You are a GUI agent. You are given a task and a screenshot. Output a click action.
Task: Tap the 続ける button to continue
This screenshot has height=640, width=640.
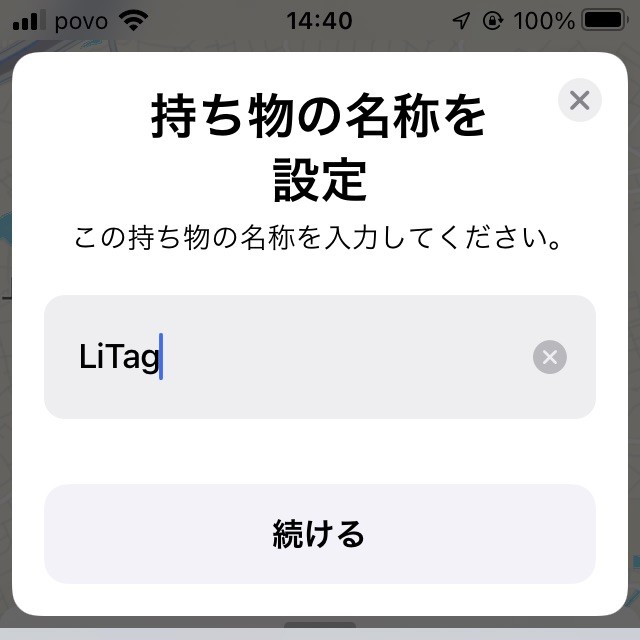coord(320,534)
